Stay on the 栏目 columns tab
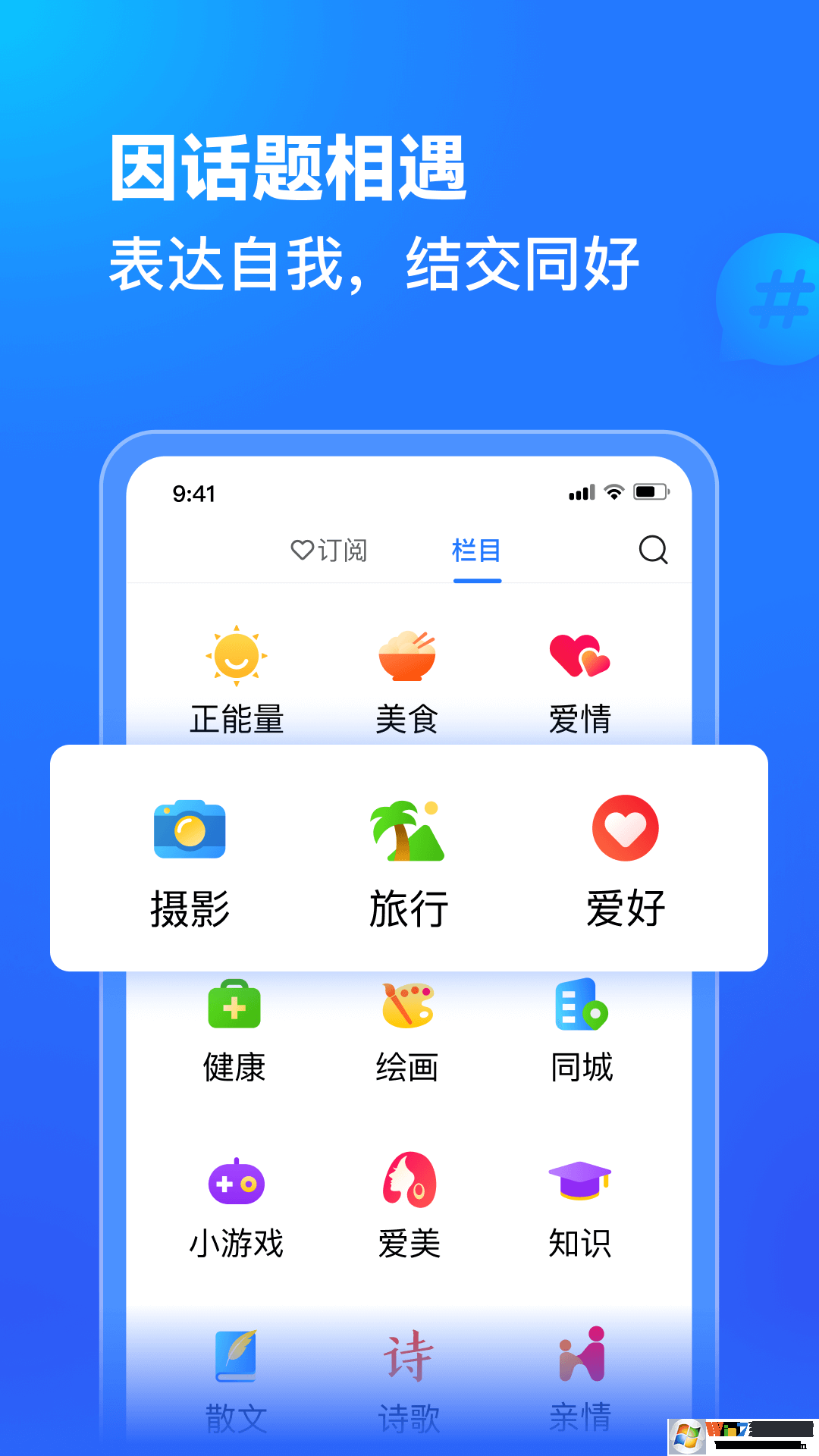Screen dimensions: 819x1456 click(x=478, y=551)
